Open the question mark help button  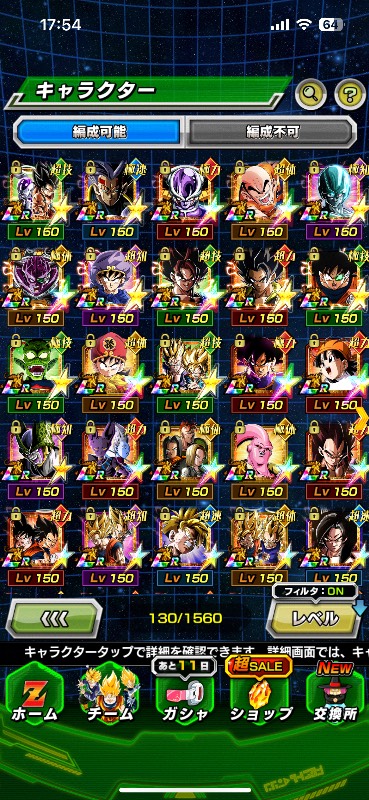(x=350, y=93)
